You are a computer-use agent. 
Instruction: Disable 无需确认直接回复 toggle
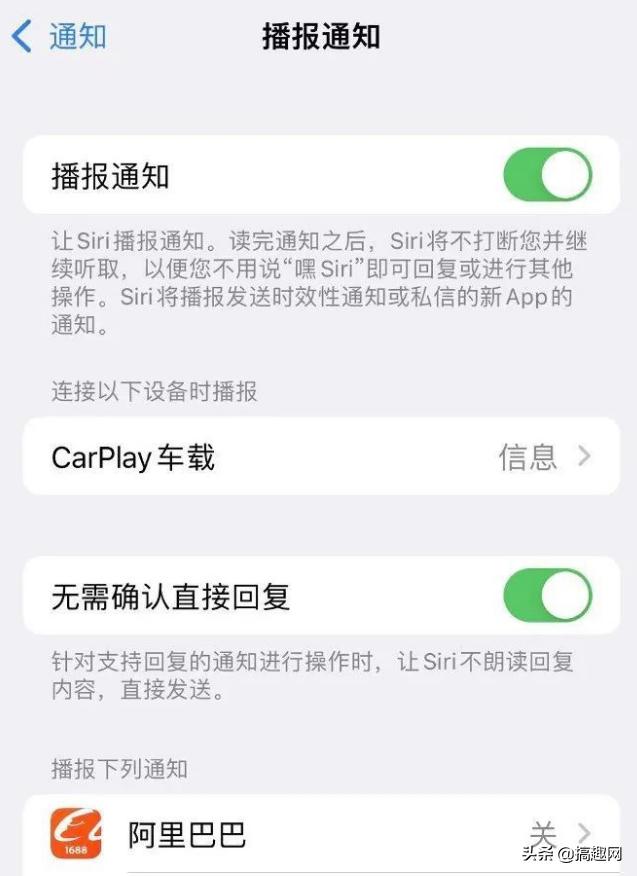tap(547, 597)
